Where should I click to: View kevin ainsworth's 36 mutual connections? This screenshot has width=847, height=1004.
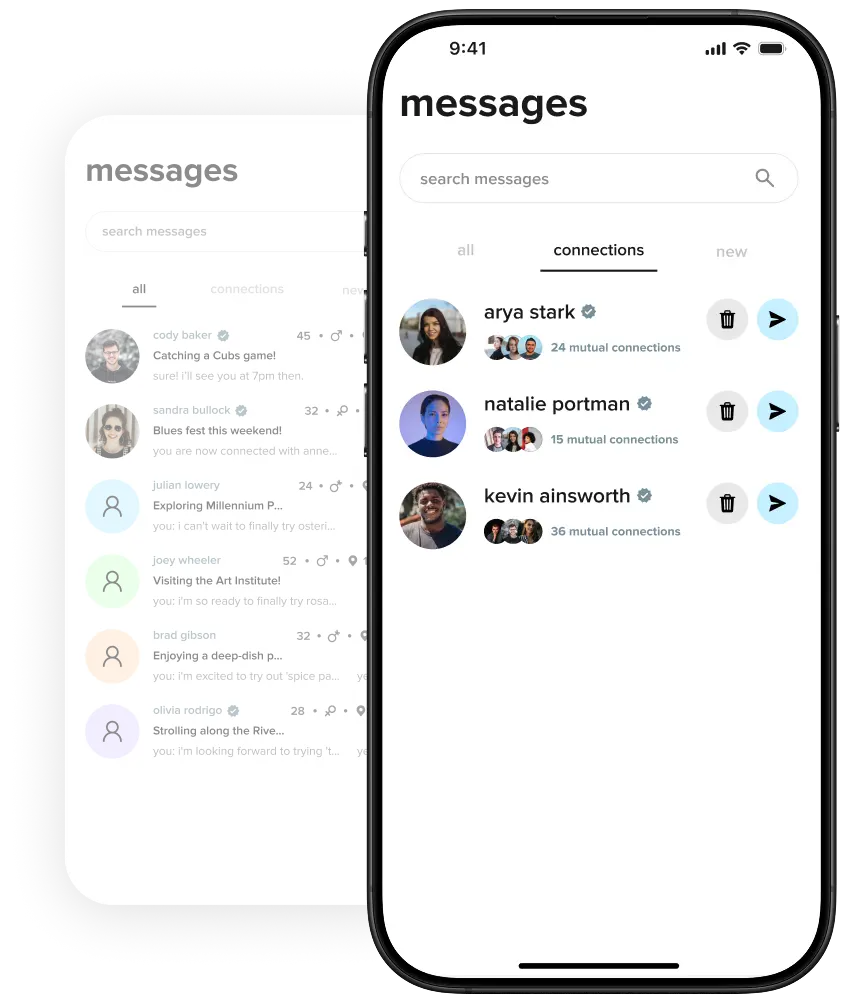click(615, 531)
